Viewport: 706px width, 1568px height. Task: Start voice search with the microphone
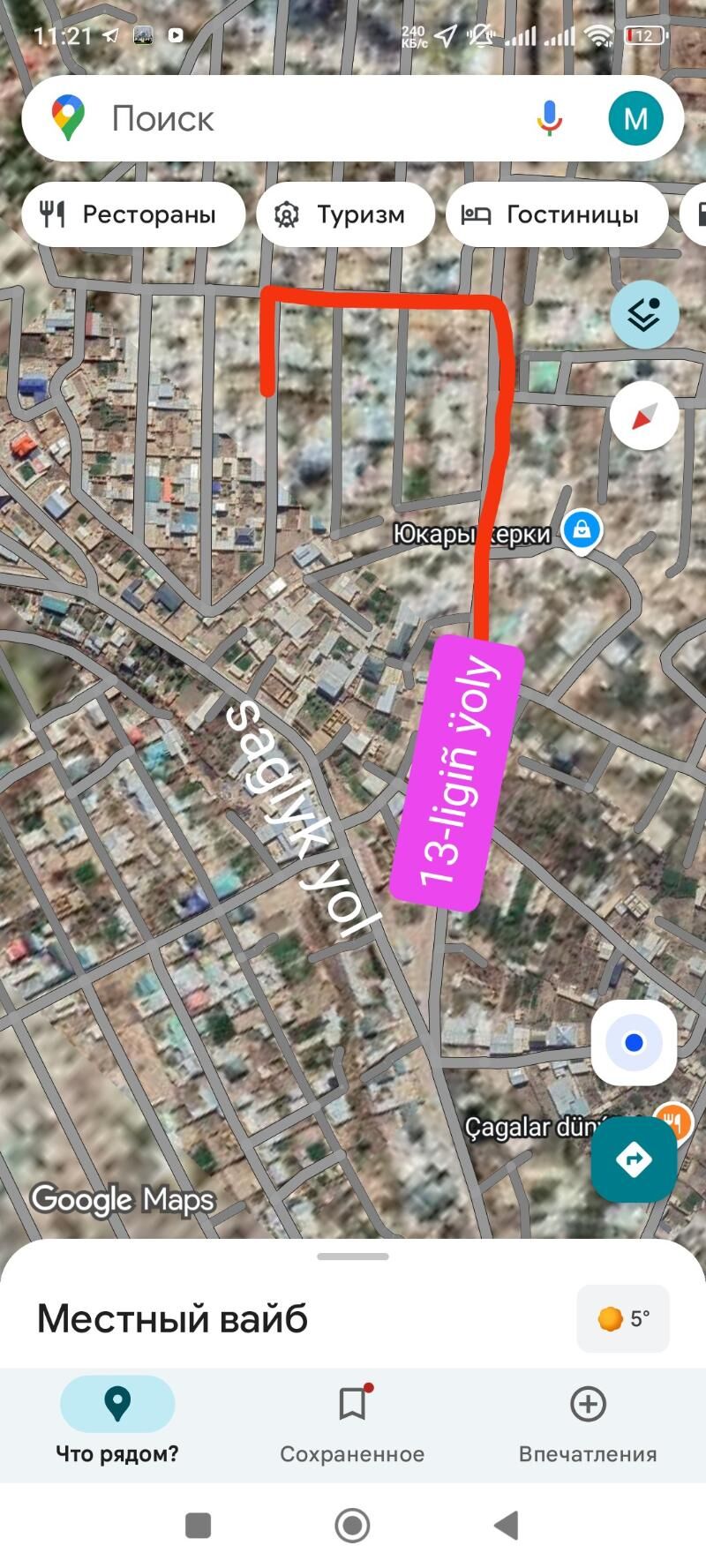549,118
